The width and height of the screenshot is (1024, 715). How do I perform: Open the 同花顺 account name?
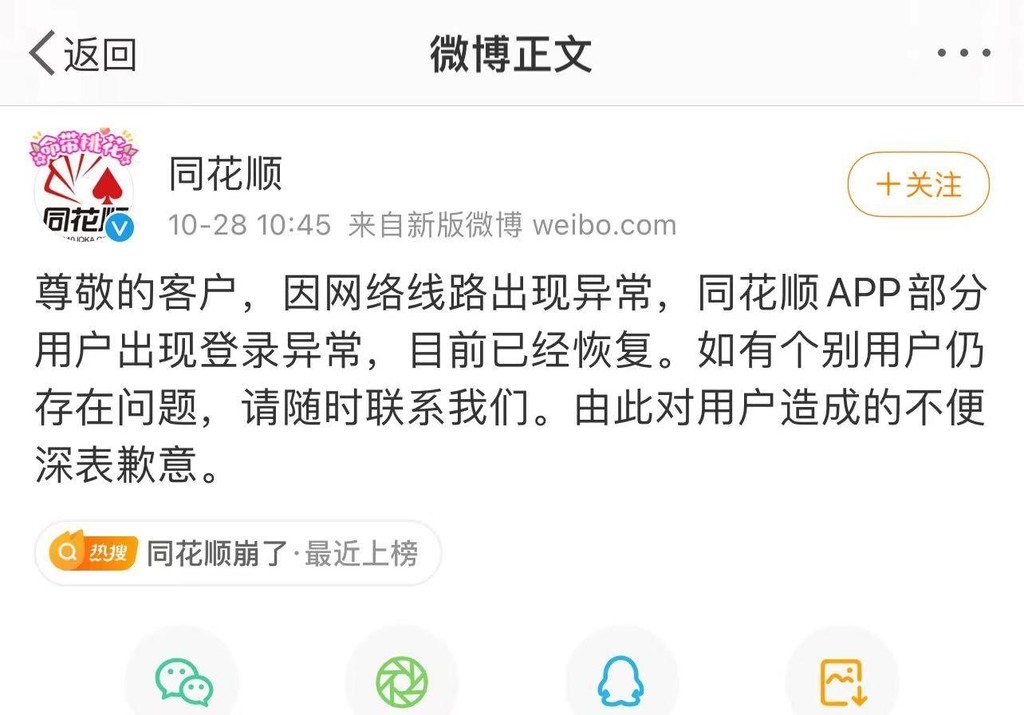pyautogui.click(x=225, y=173)
